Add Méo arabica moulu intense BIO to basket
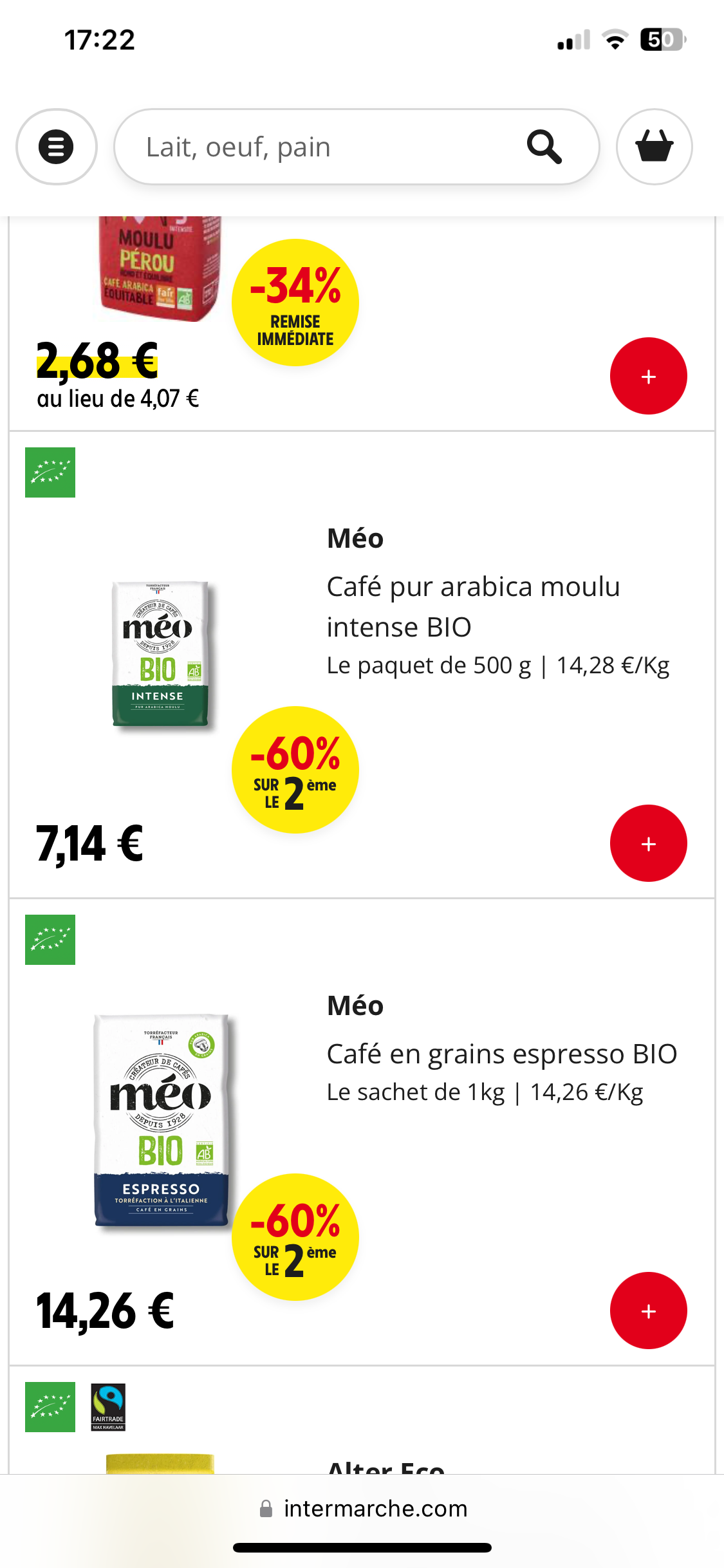This screenshot has width=724, height=1568. coord(648,843)
